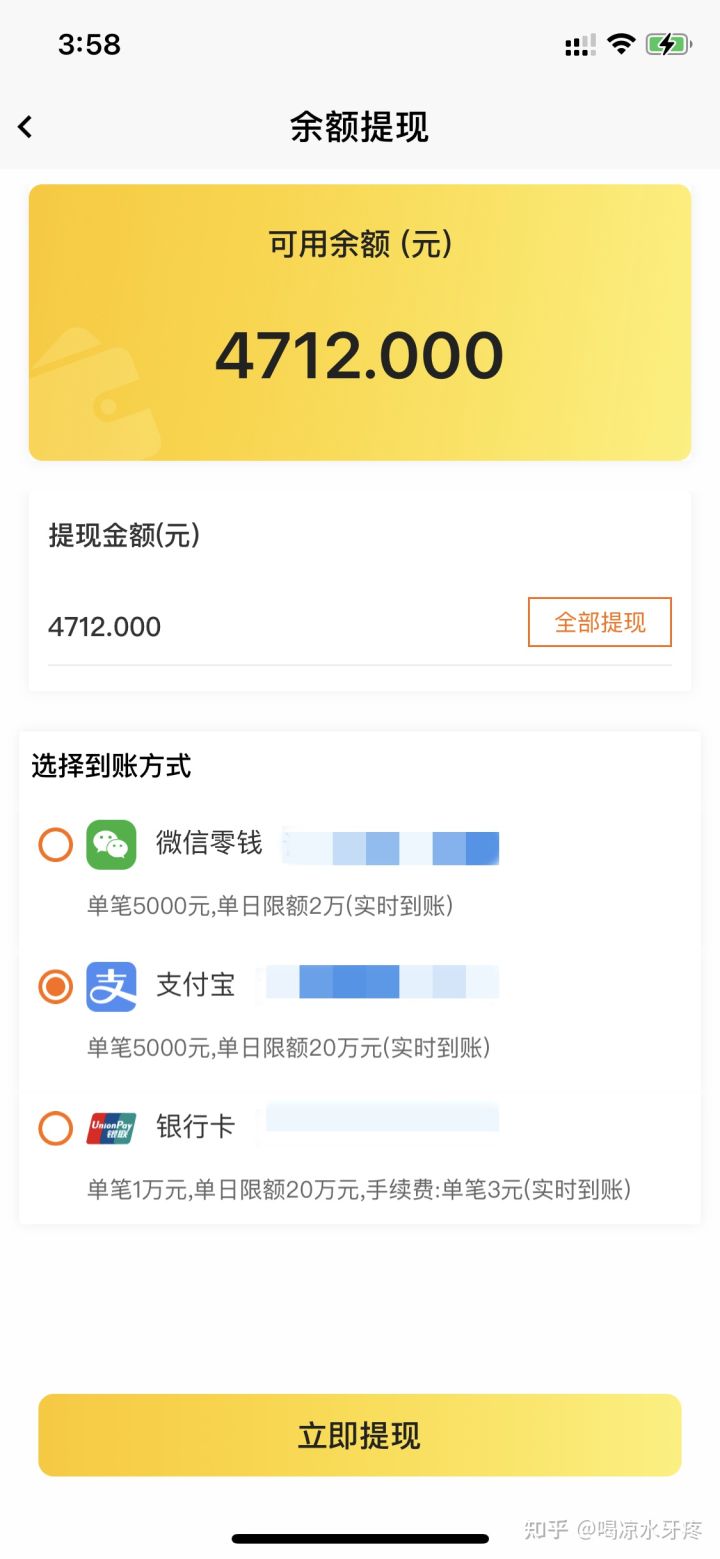Open the 余额提现 title header
This screenshot has height=1559, width=720.
pyautogui.click(x=359, y=128)
